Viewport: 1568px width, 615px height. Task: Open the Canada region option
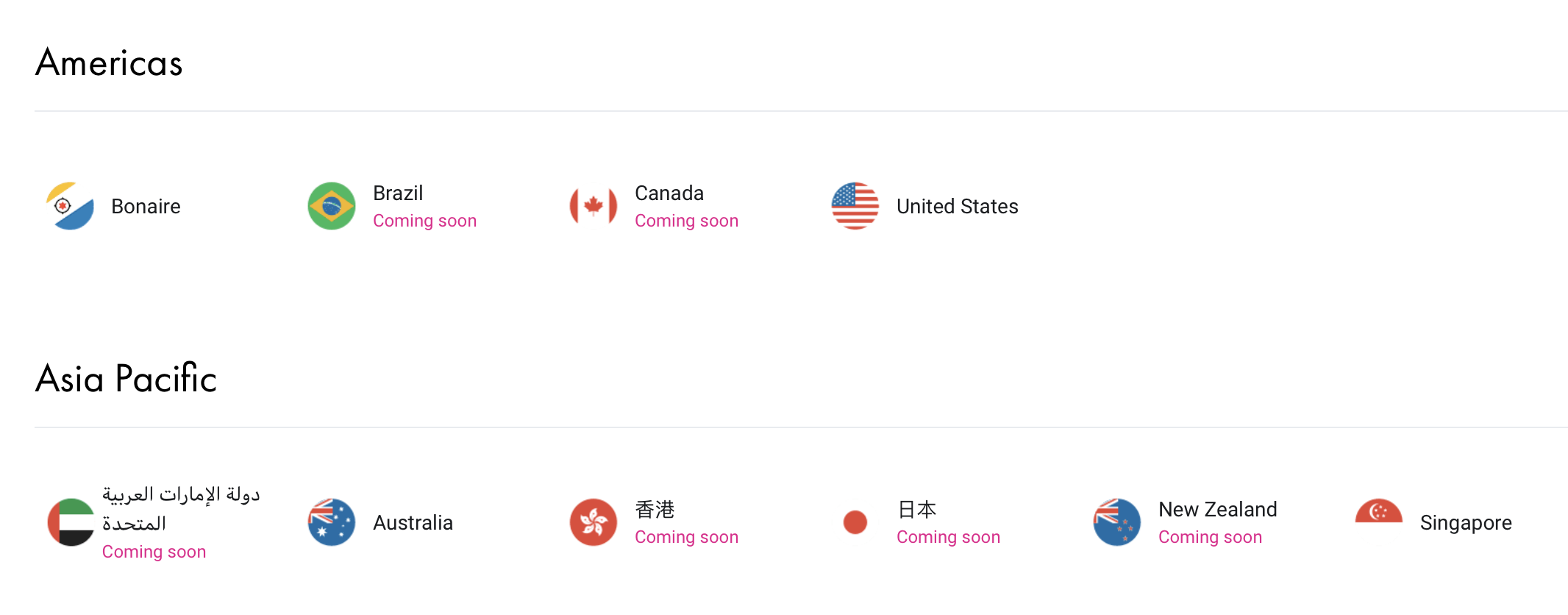669,193
